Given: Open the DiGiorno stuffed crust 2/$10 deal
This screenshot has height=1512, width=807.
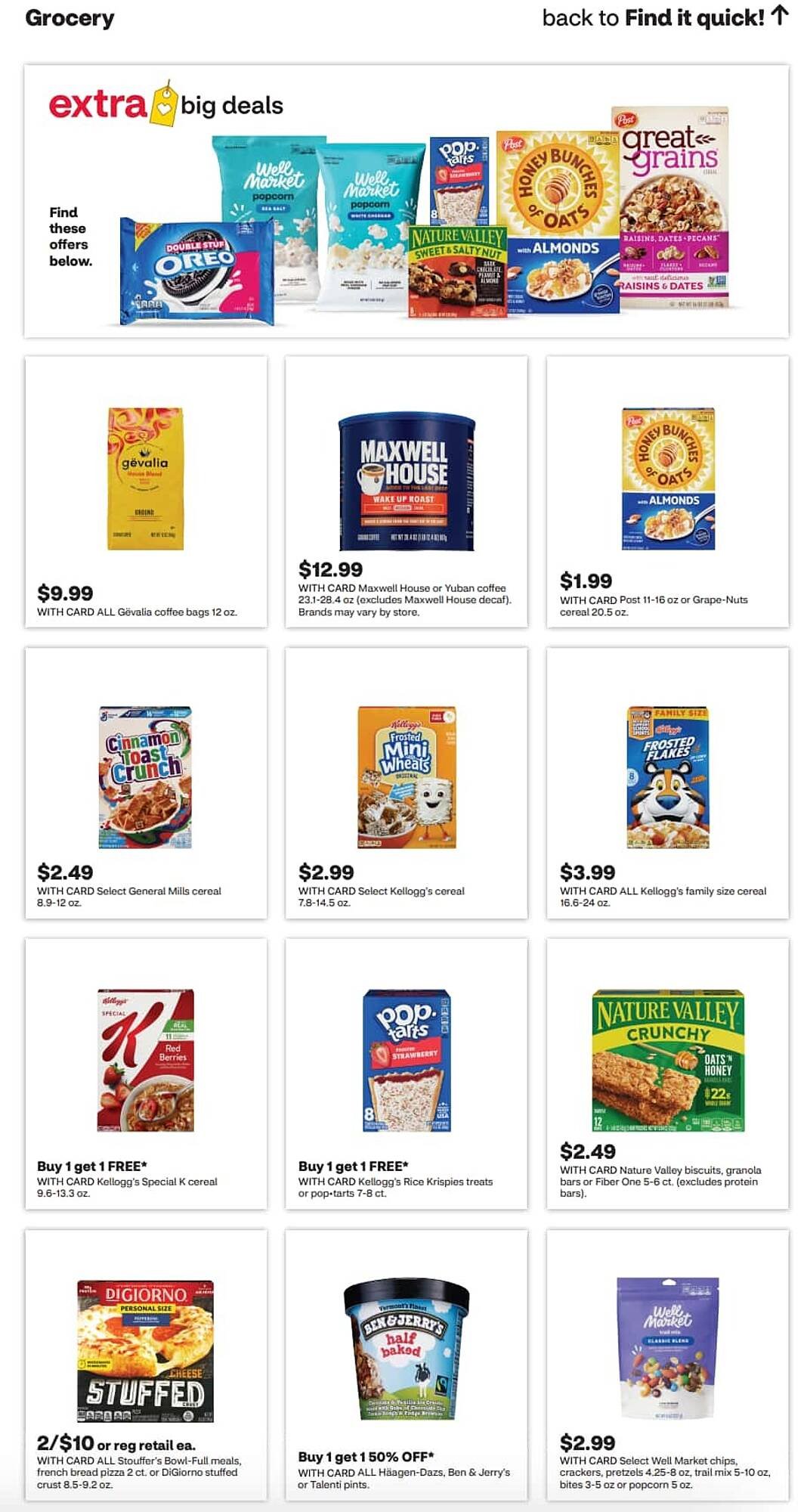Looking at the screenshot, I should [x=146, y=1365].
